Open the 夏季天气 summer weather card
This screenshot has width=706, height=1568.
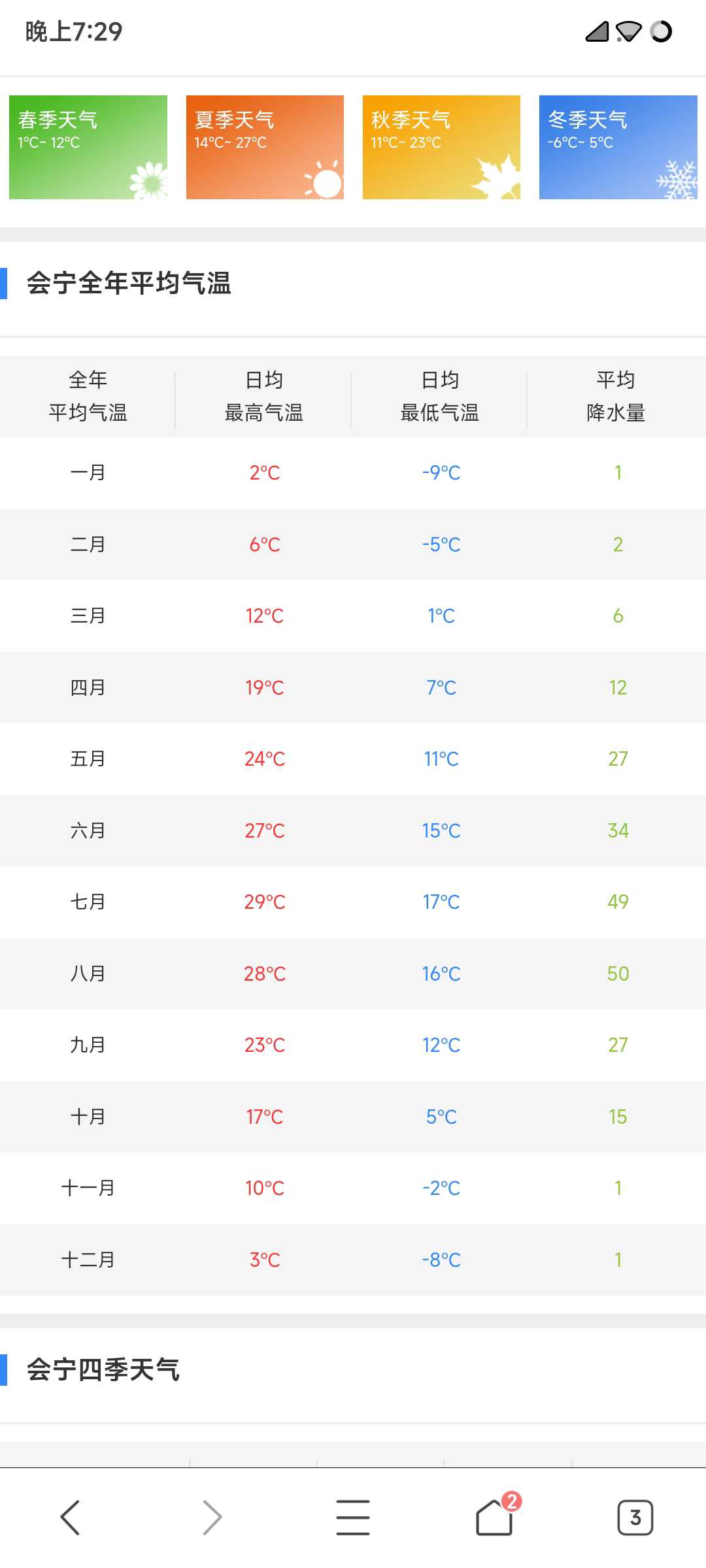pyautogui.click(x=265, y=147)
